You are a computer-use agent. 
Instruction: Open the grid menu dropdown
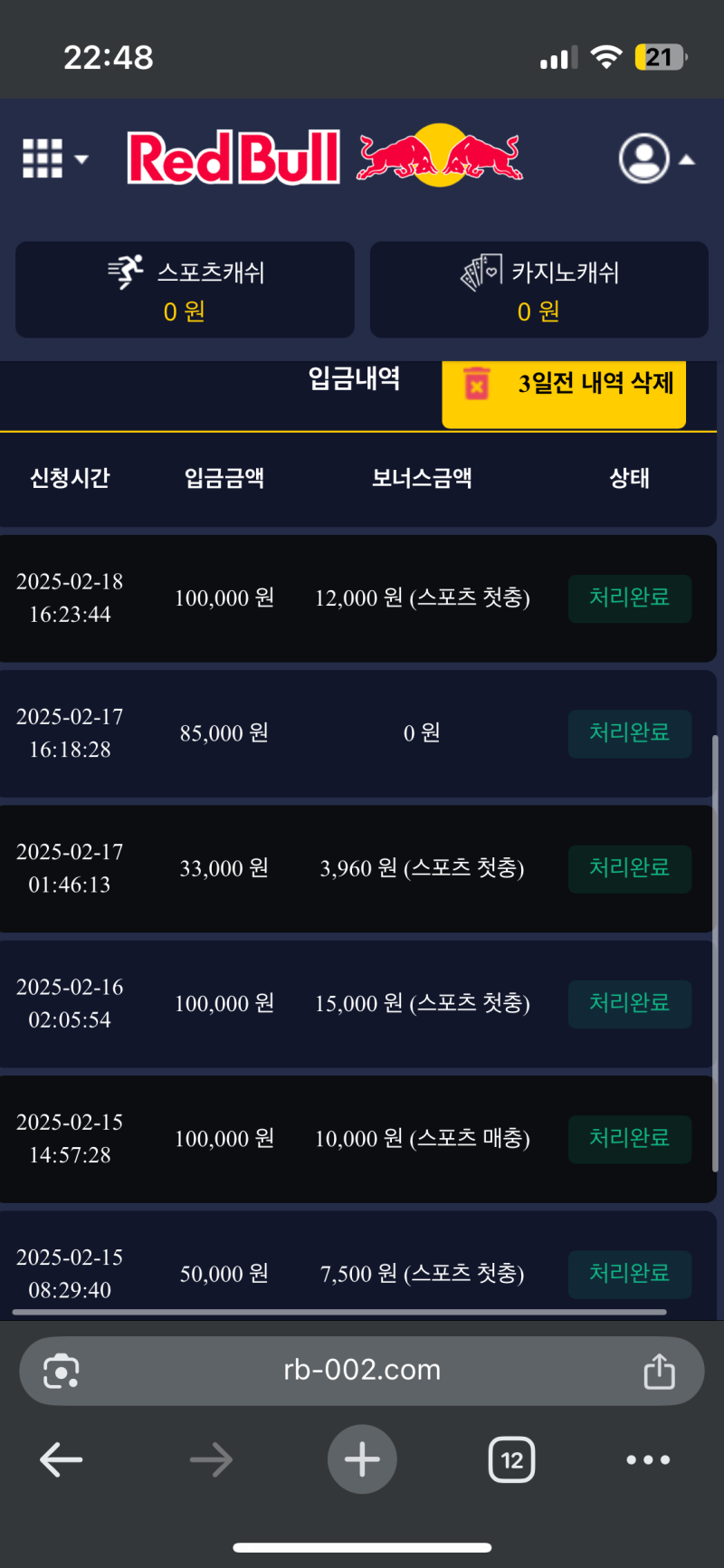tap(53, 159)
